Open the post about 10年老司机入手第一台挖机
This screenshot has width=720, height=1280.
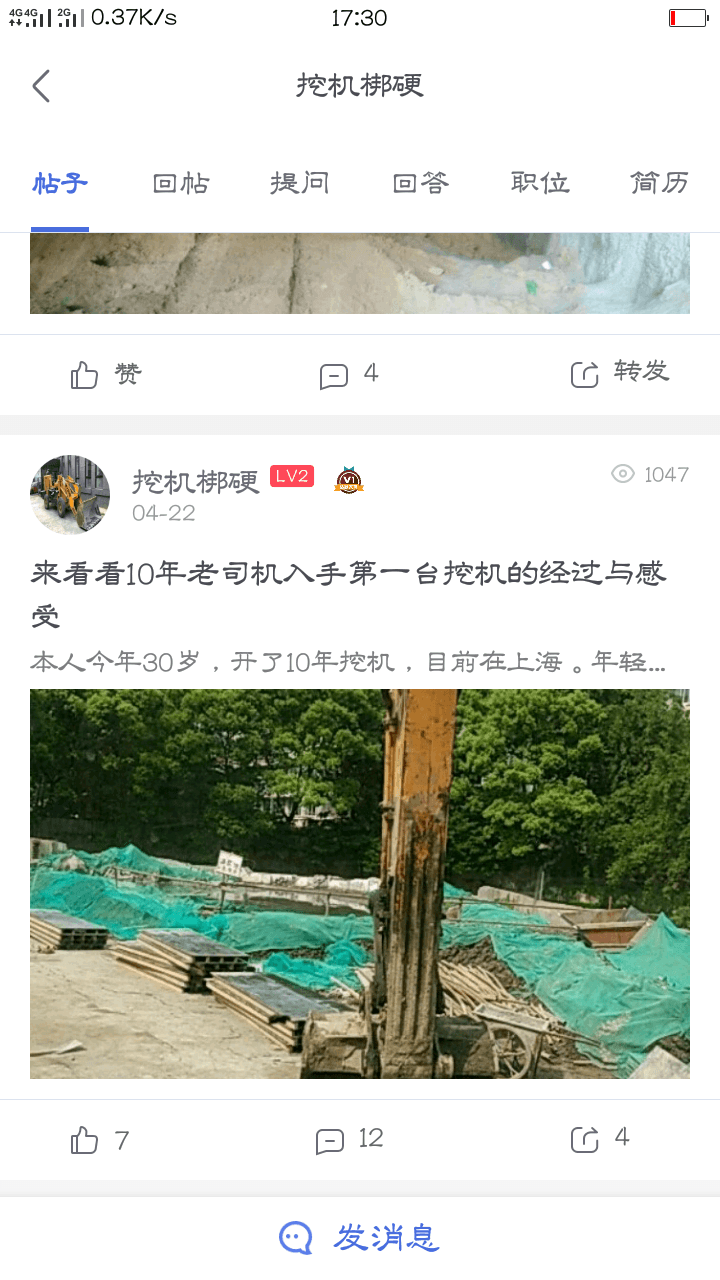coord(348,593)
